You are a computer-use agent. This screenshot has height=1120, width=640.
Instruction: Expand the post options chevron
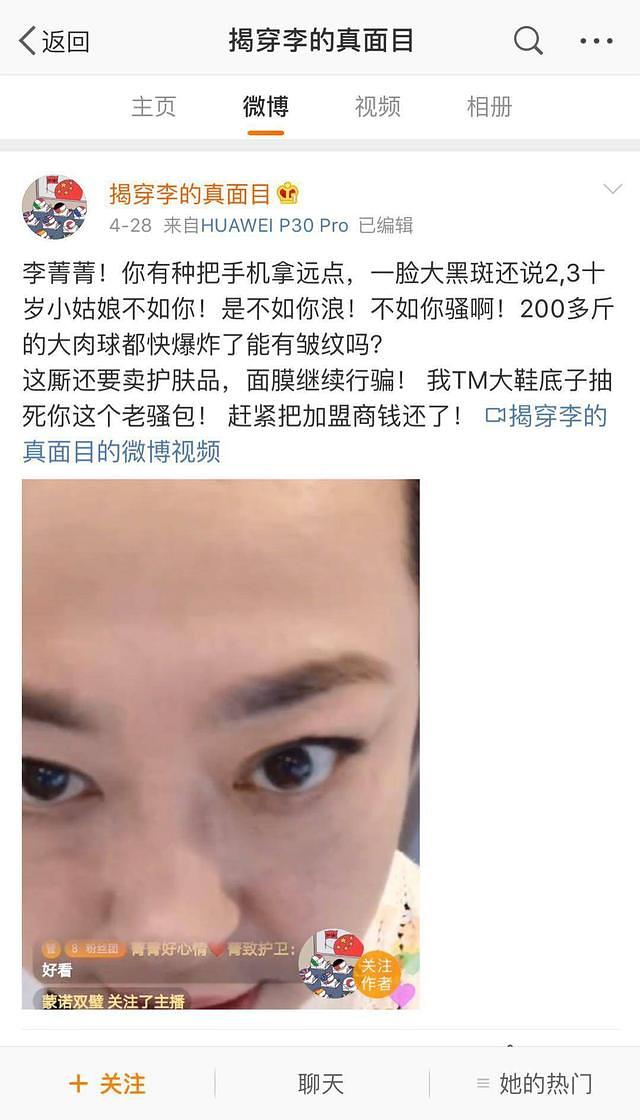point(611,189)
